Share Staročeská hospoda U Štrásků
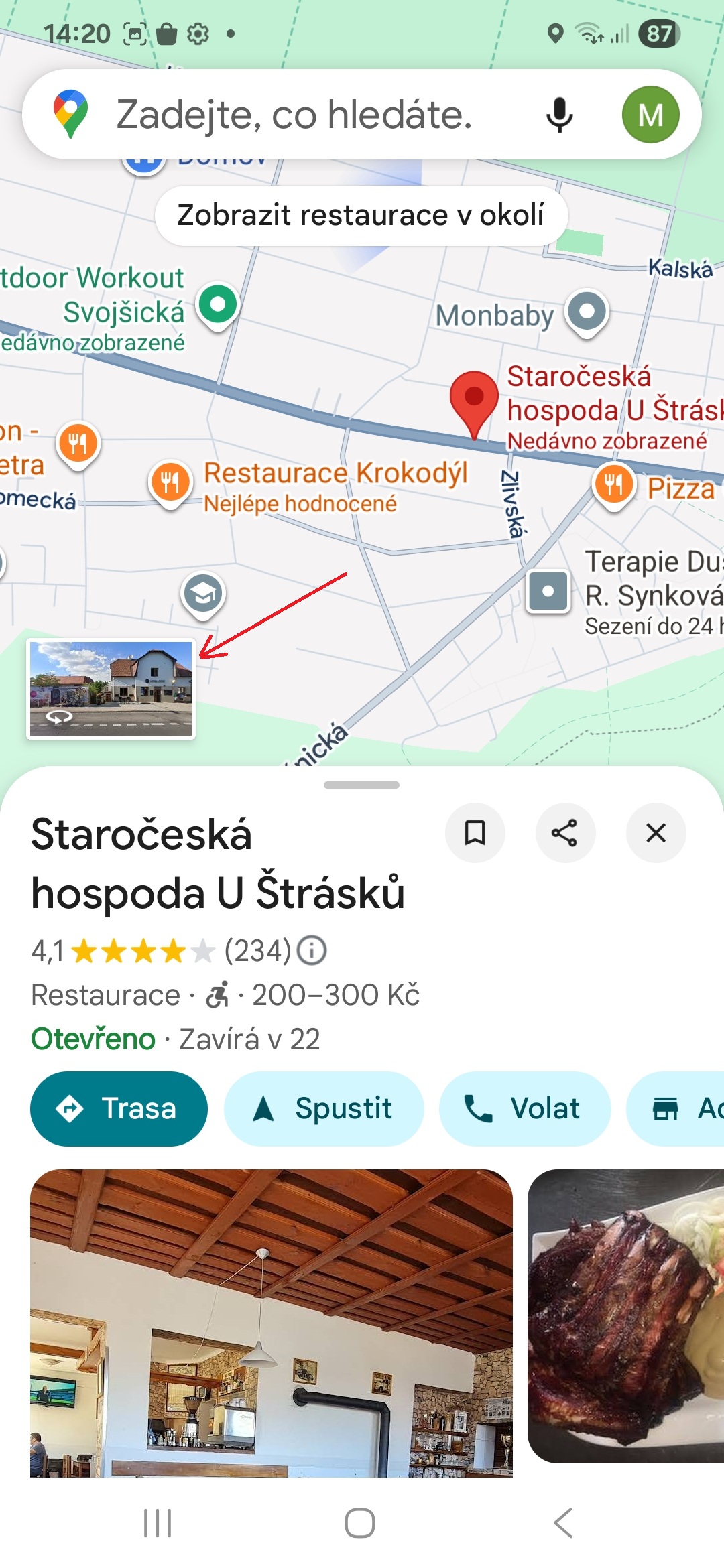The image size is (724, 1568). click(564, 833)
